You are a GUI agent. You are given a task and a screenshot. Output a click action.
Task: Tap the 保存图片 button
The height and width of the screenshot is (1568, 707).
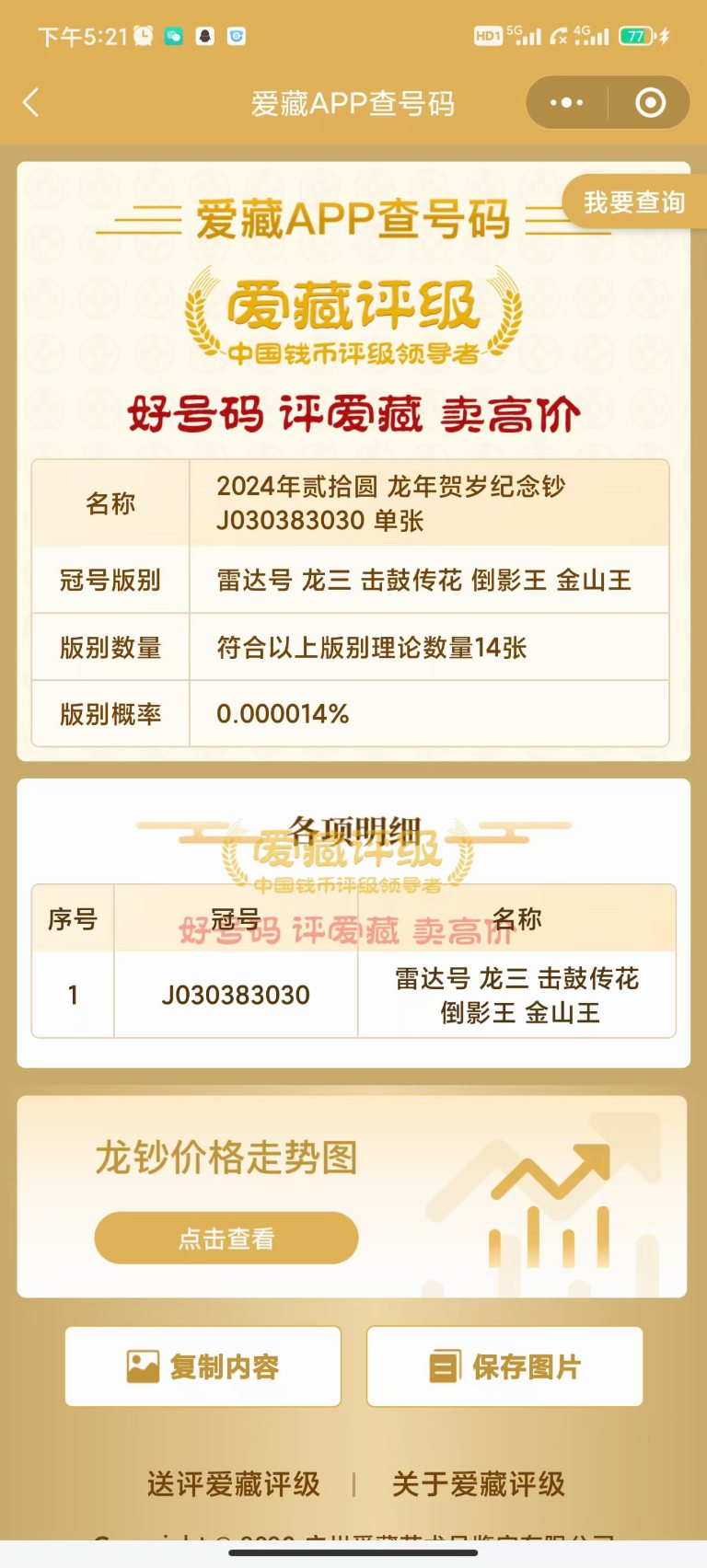pos(504,1366)
